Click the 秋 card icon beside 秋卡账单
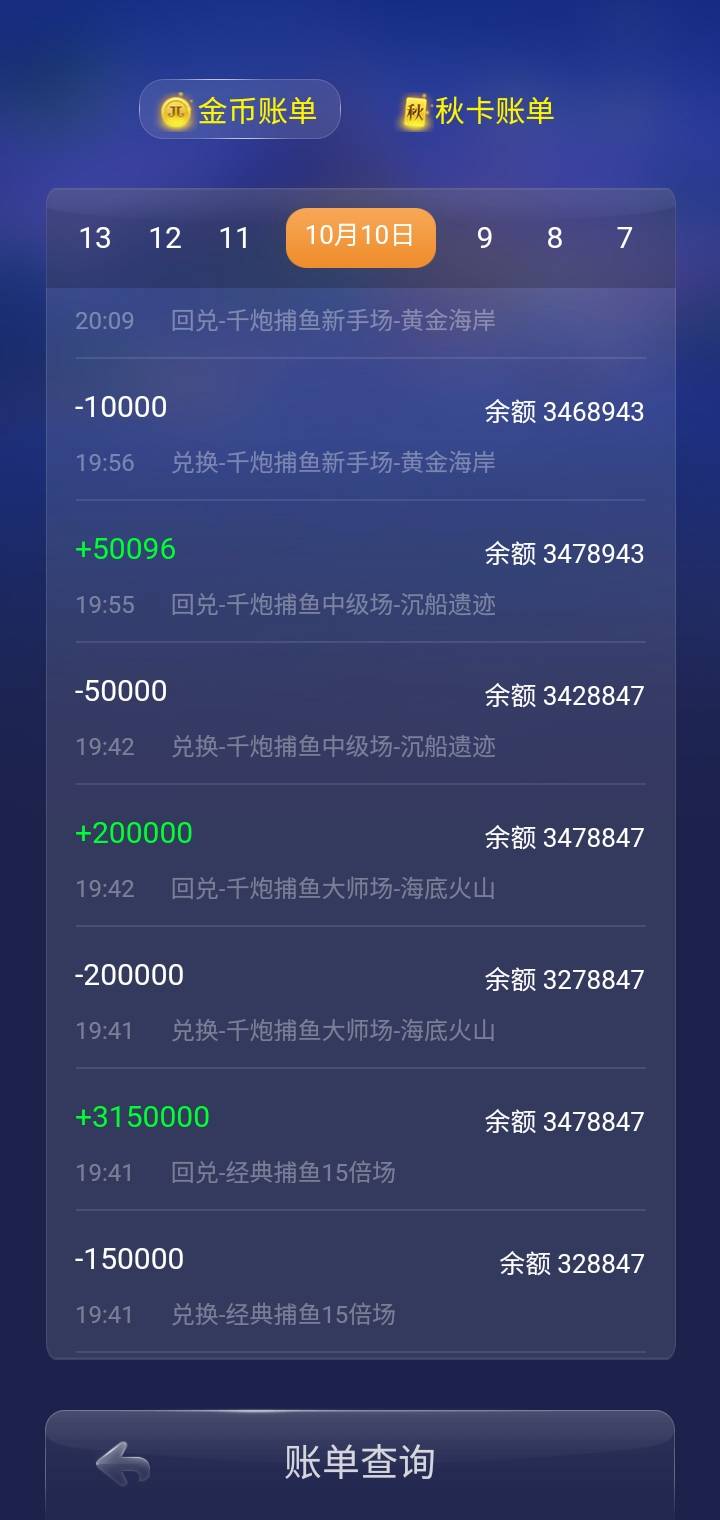 pos(416,110)
